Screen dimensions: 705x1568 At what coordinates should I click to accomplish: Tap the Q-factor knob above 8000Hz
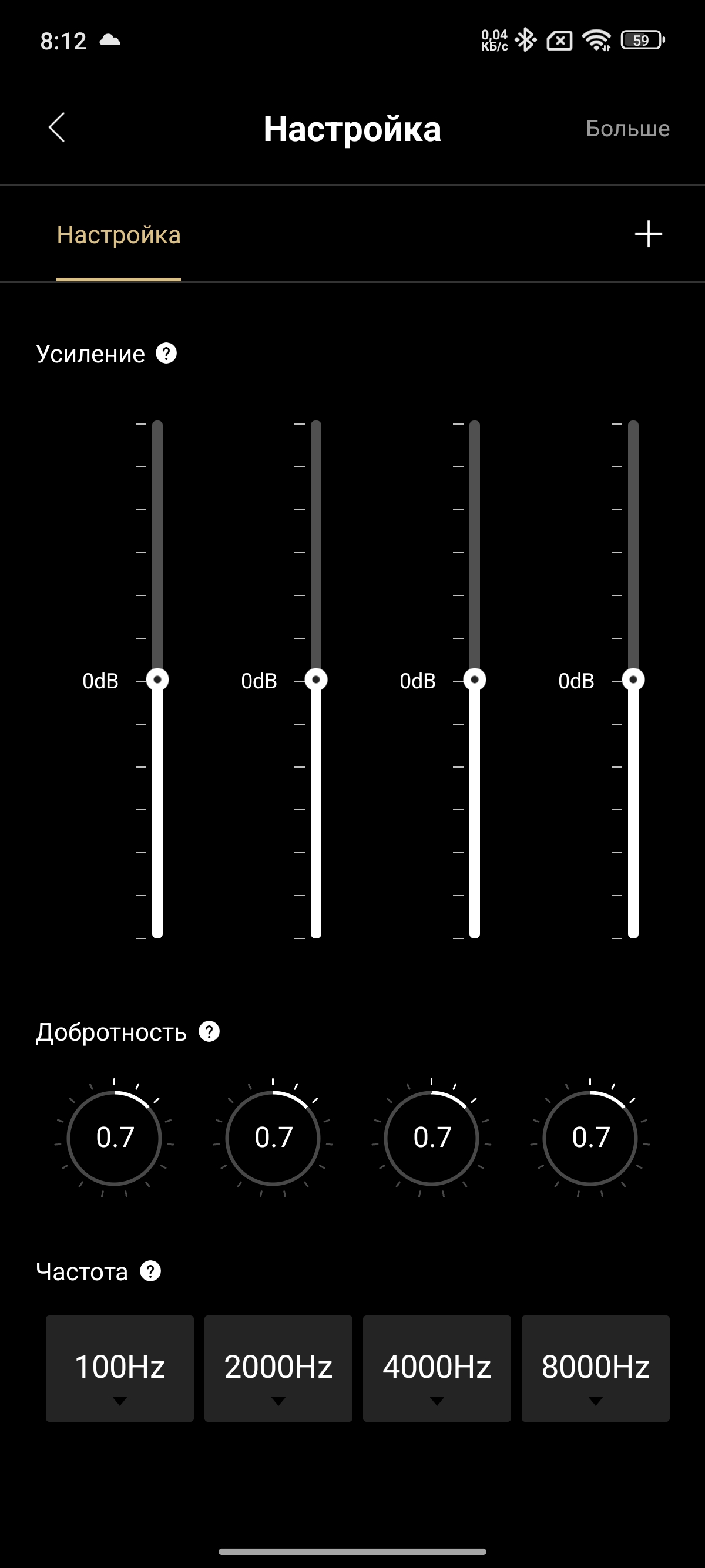point(590,1138)
